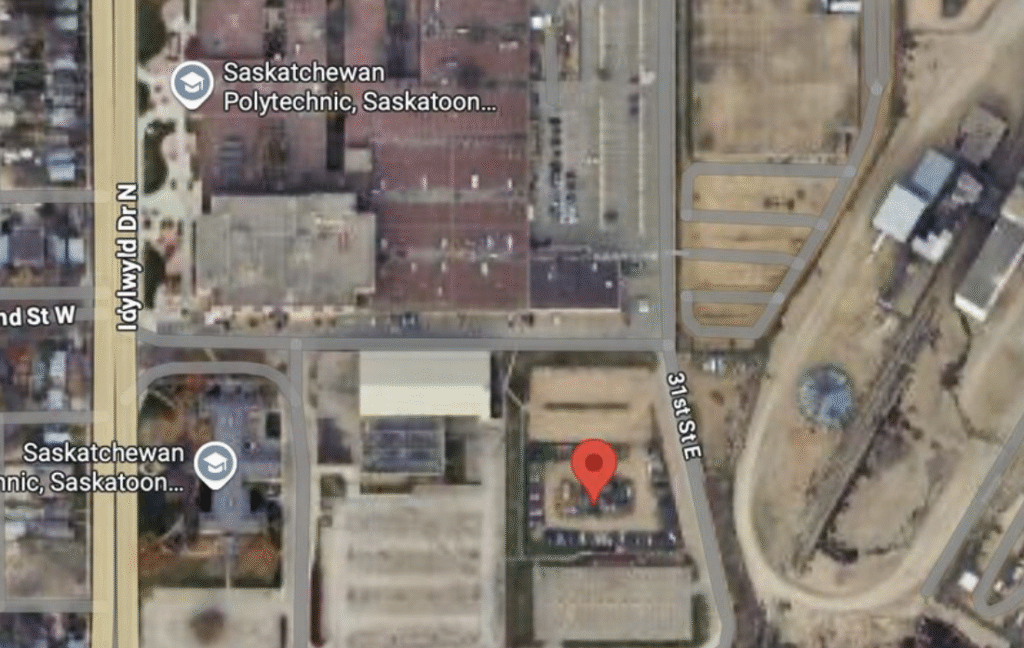Open the Polytechnic marker with the cut-off label
1024x648 pixels.
tap(214, 464)
